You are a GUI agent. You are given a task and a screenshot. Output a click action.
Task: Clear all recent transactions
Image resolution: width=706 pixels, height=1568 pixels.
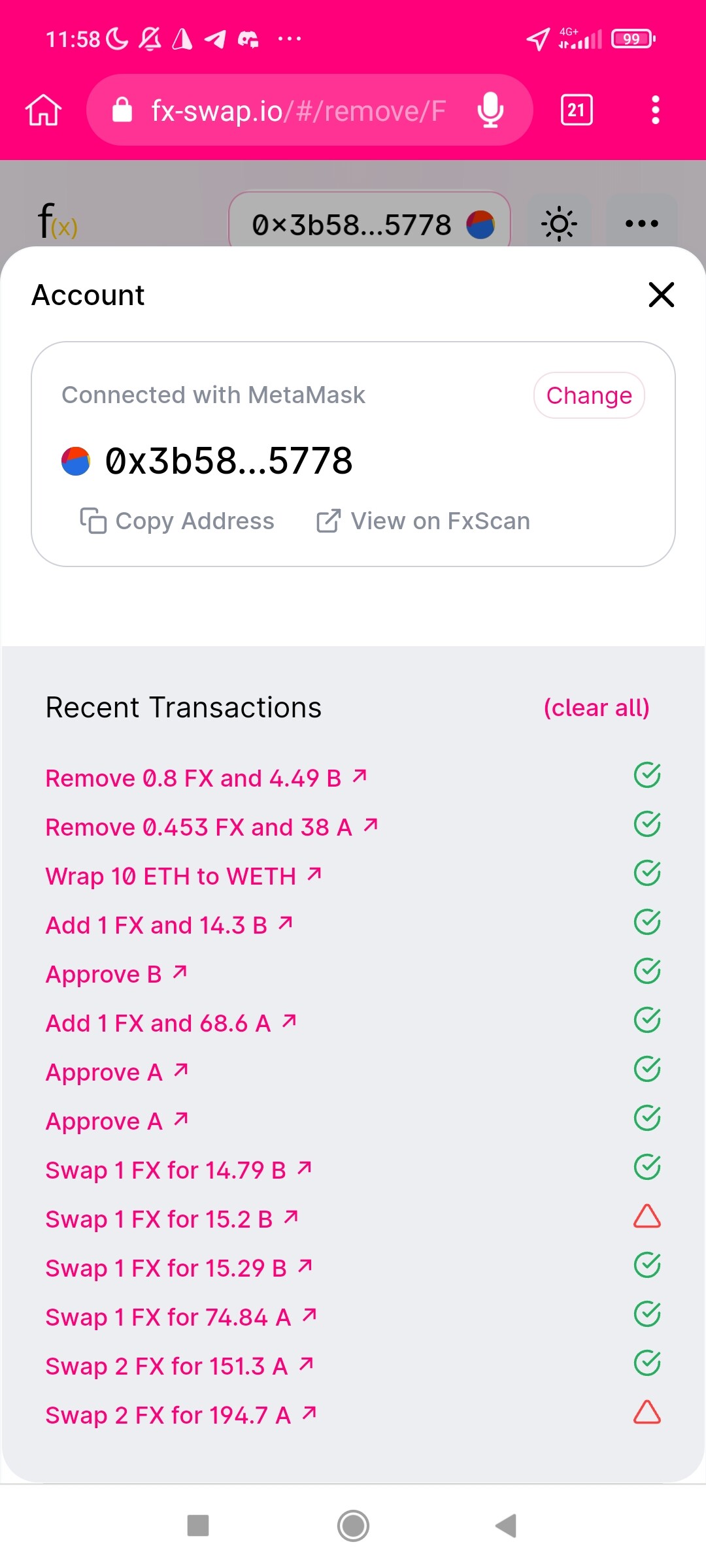click(x=596, y=708)
